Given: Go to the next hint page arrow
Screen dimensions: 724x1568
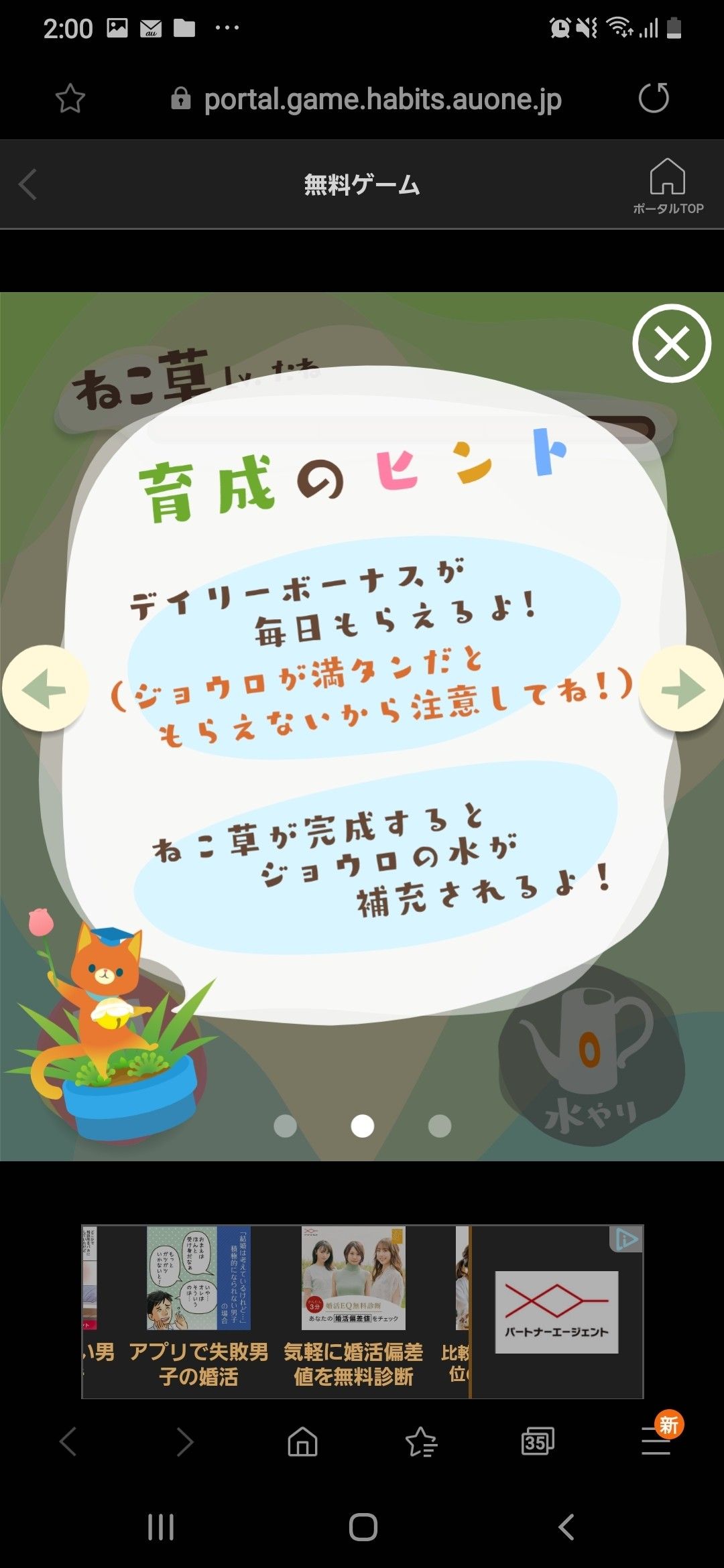Looking at the screenshot, I should point(682,689).
